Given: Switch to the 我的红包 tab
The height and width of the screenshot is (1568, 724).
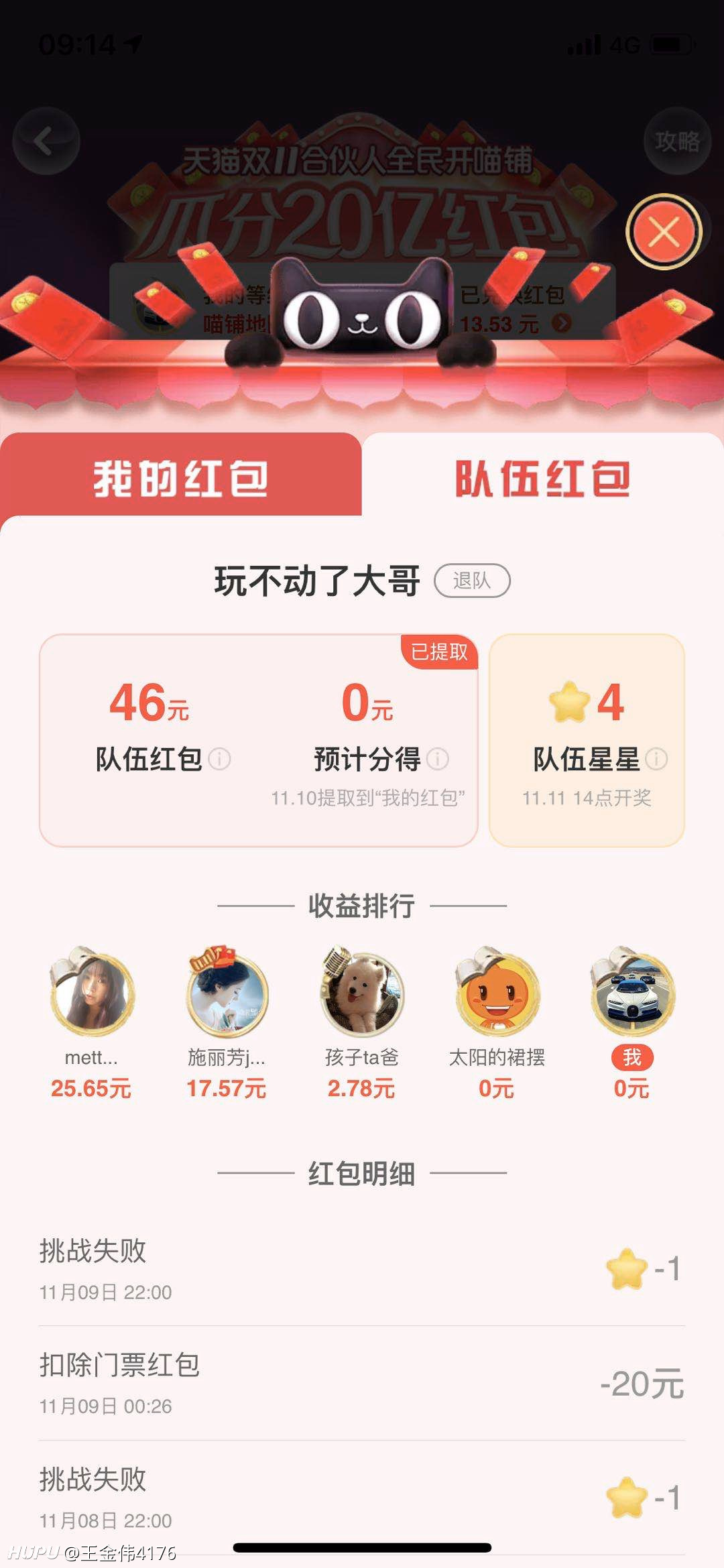Looking at the screenshot, I should coord(181,476).
